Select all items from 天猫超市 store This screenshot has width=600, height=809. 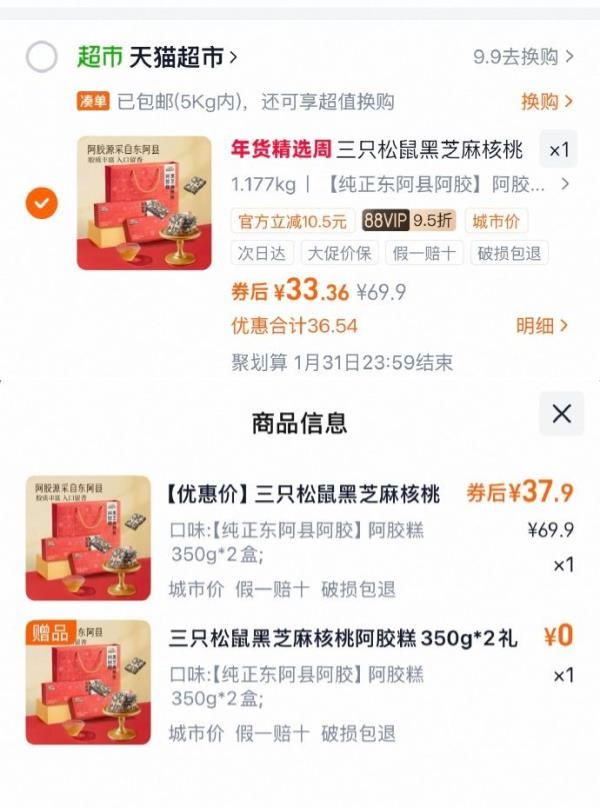[41, 56]
